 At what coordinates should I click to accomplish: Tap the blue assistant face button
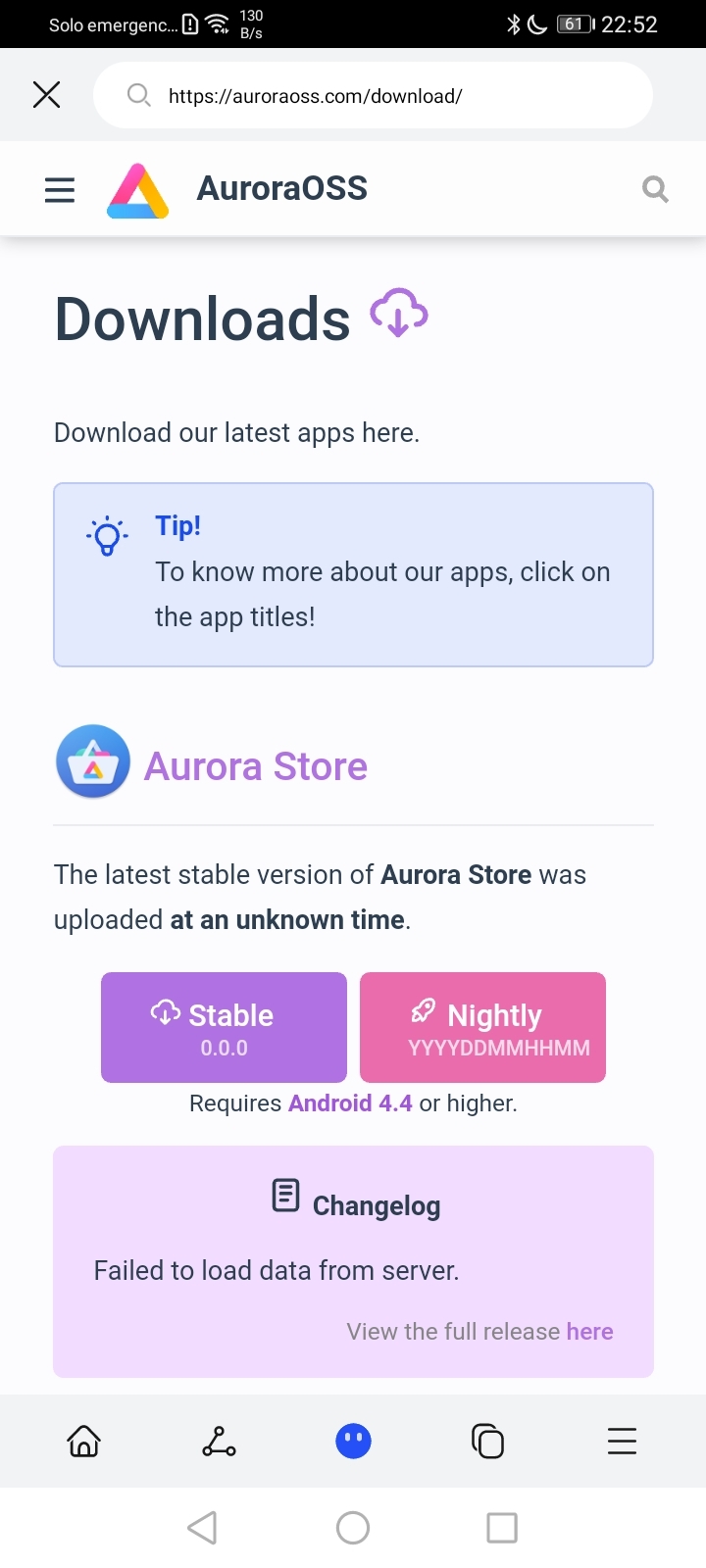pos(353,1441)
